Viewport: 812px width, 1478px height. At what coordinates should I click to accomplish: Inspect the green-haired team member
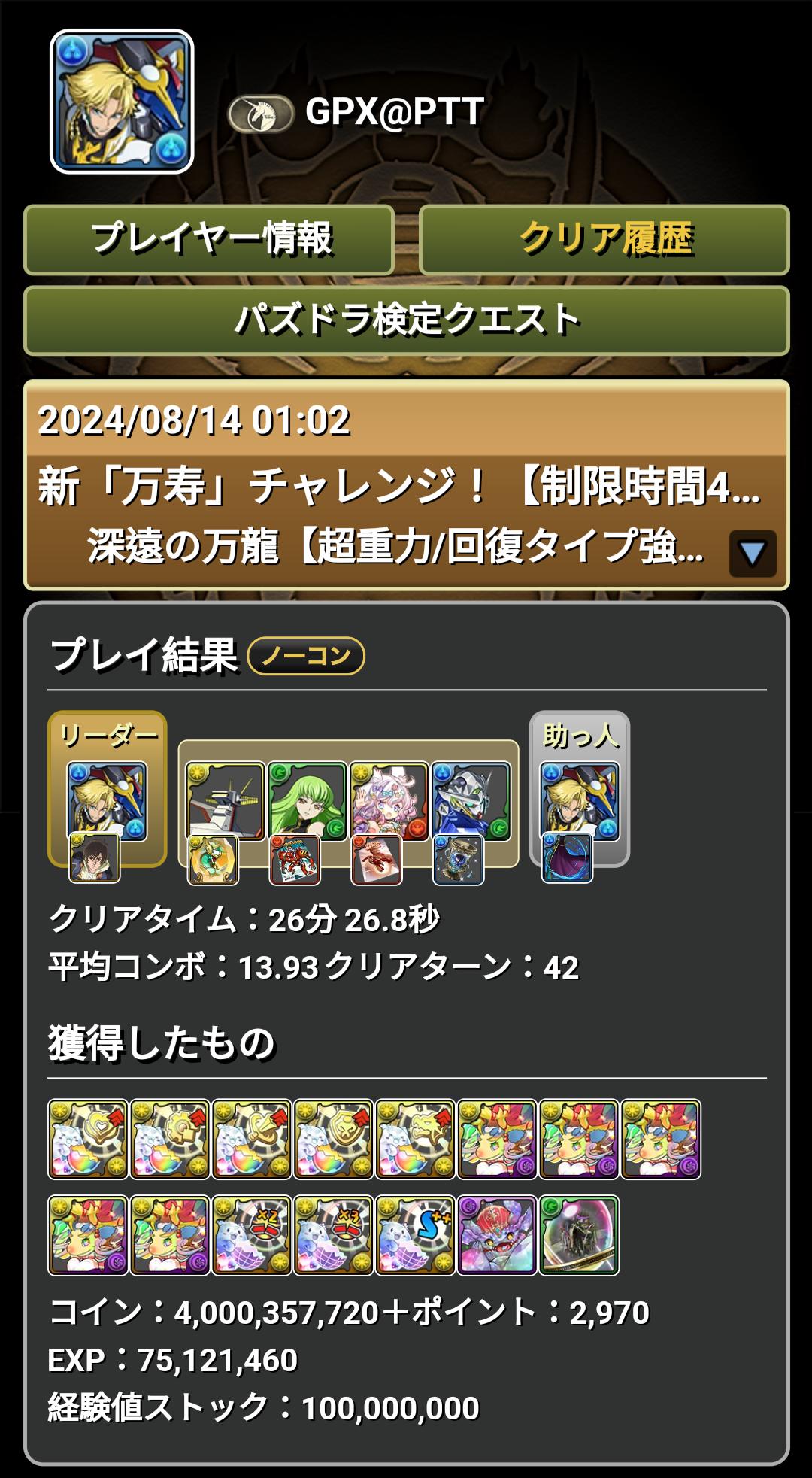(307, 801)
